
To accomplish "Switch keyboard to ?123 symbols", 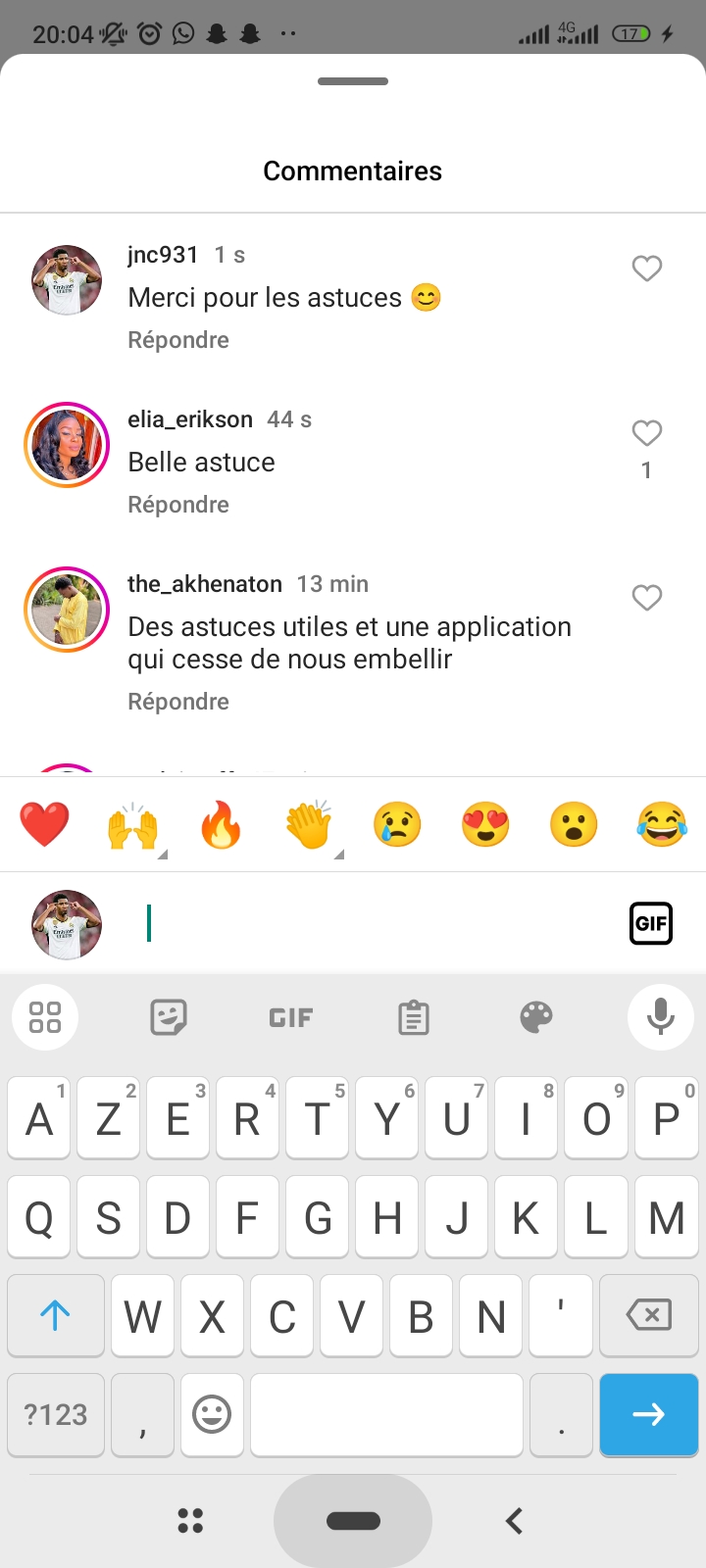I will (x=56, y=1414).
